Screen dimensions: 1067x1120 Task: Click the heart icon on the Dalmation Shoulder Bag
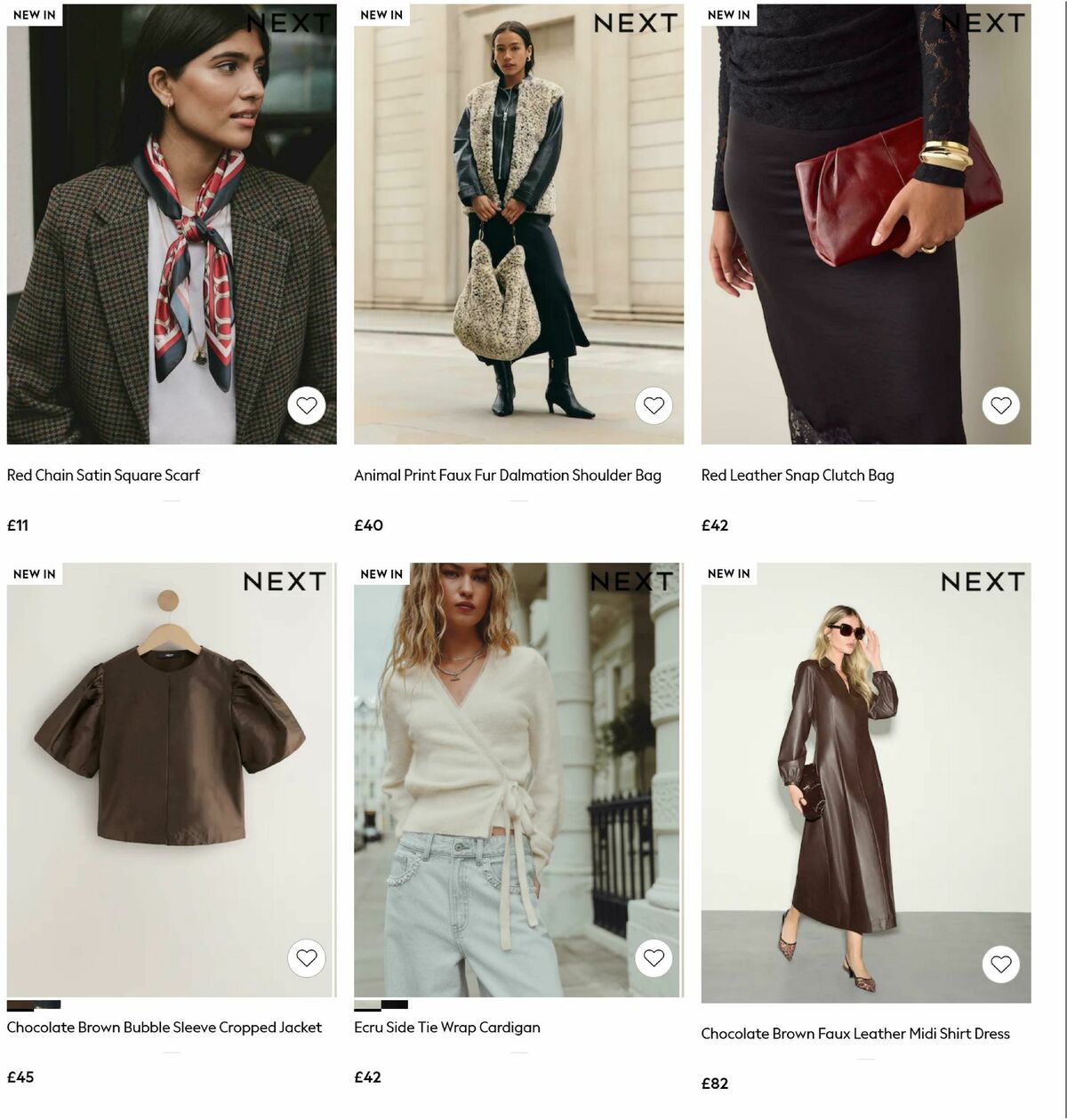point(655,405)
